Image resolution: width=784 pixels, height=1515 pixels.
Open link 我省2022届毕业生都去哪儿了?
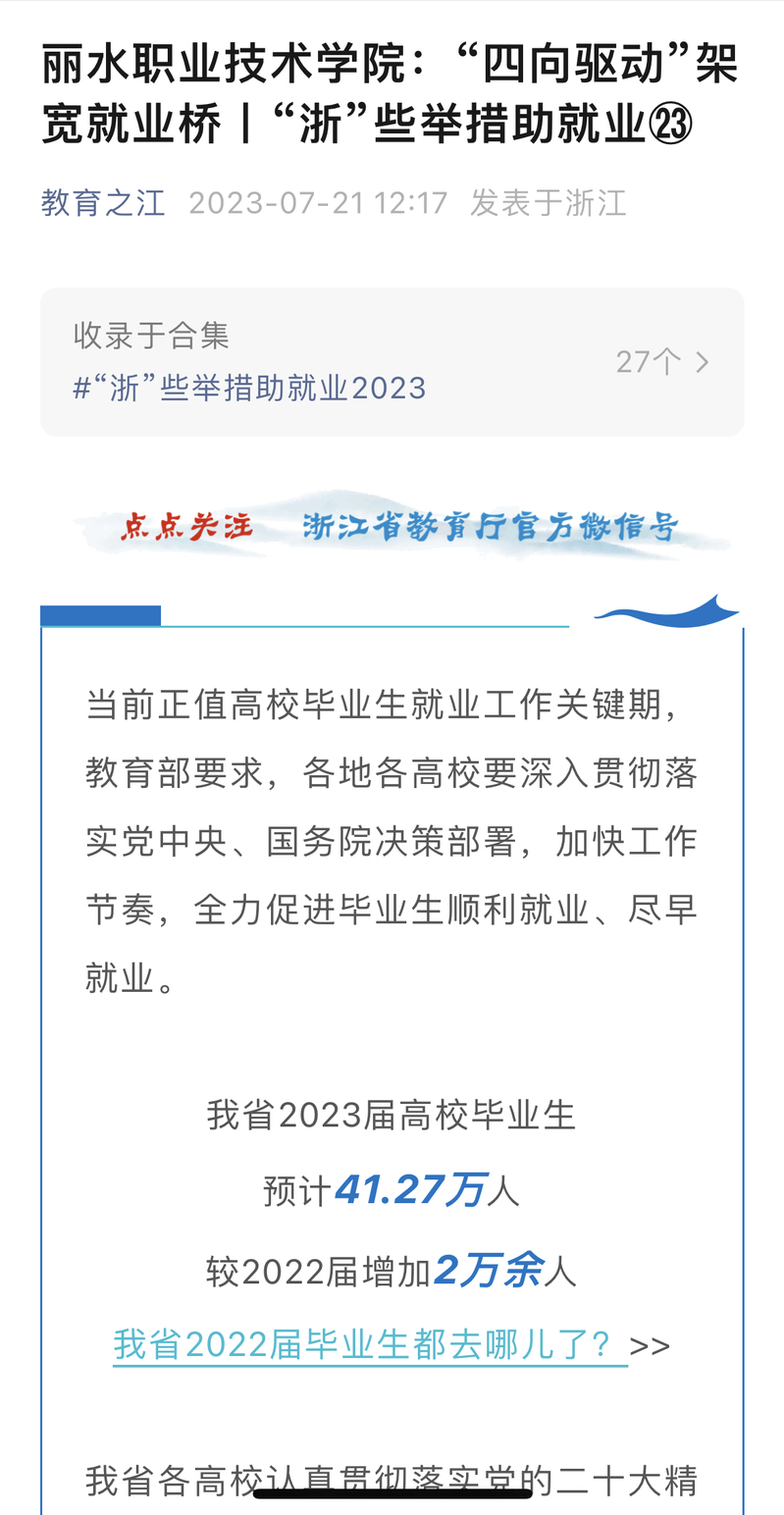coord(369,1343)
